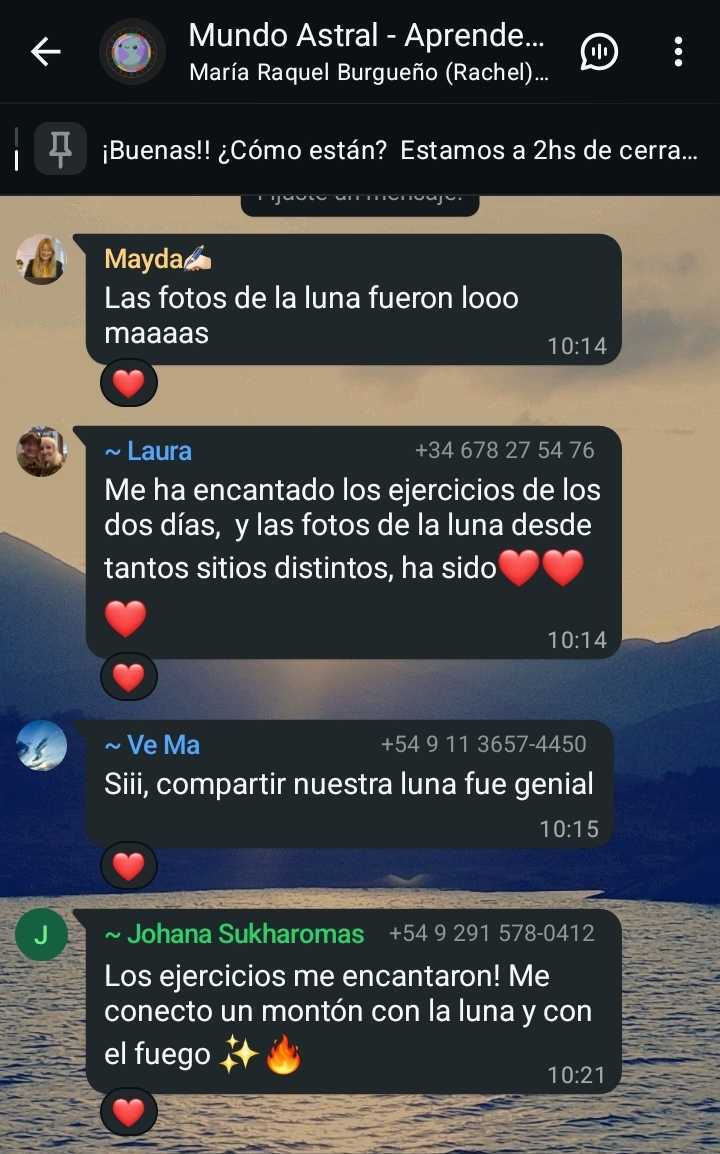View heart reaction on Ve Ma's message
Viewport: 720px width, 1154px height.
128,866
